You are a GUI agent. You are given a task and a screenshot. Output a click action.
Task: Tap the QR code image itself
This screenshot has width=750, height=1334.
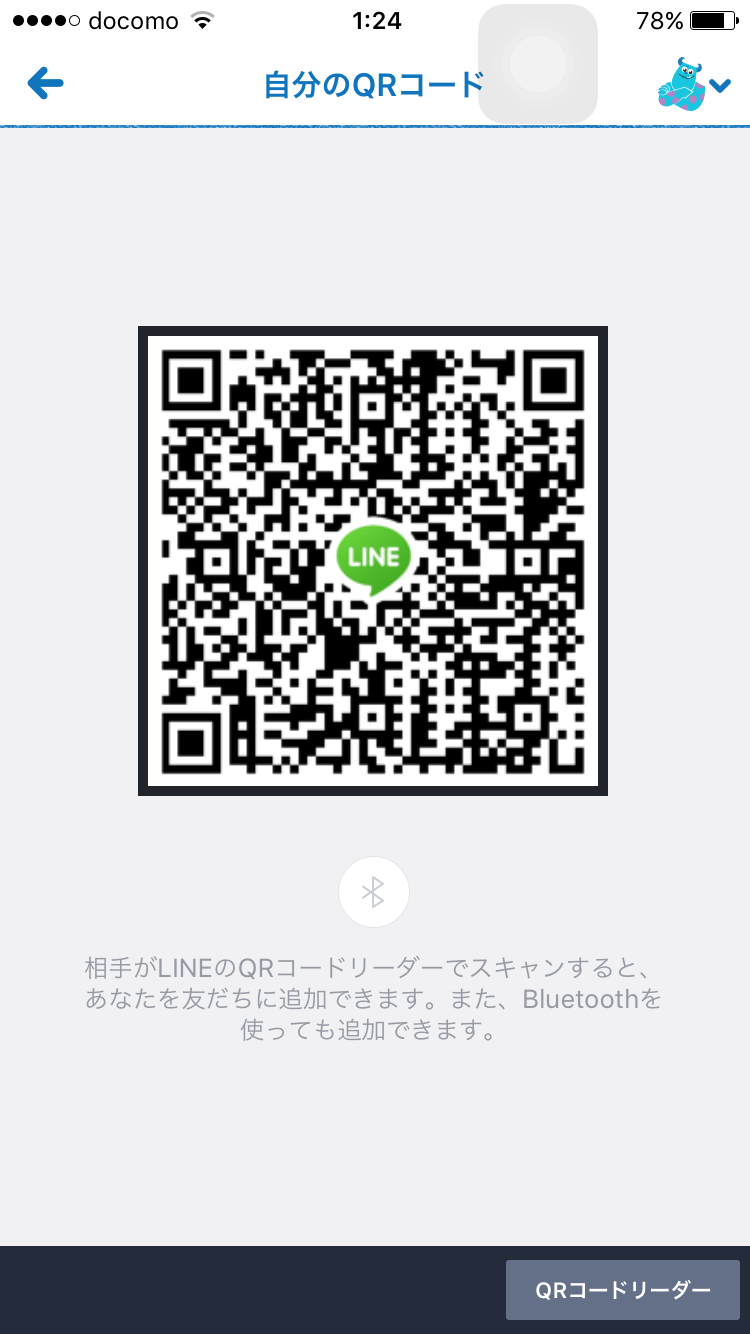point(372,560)
